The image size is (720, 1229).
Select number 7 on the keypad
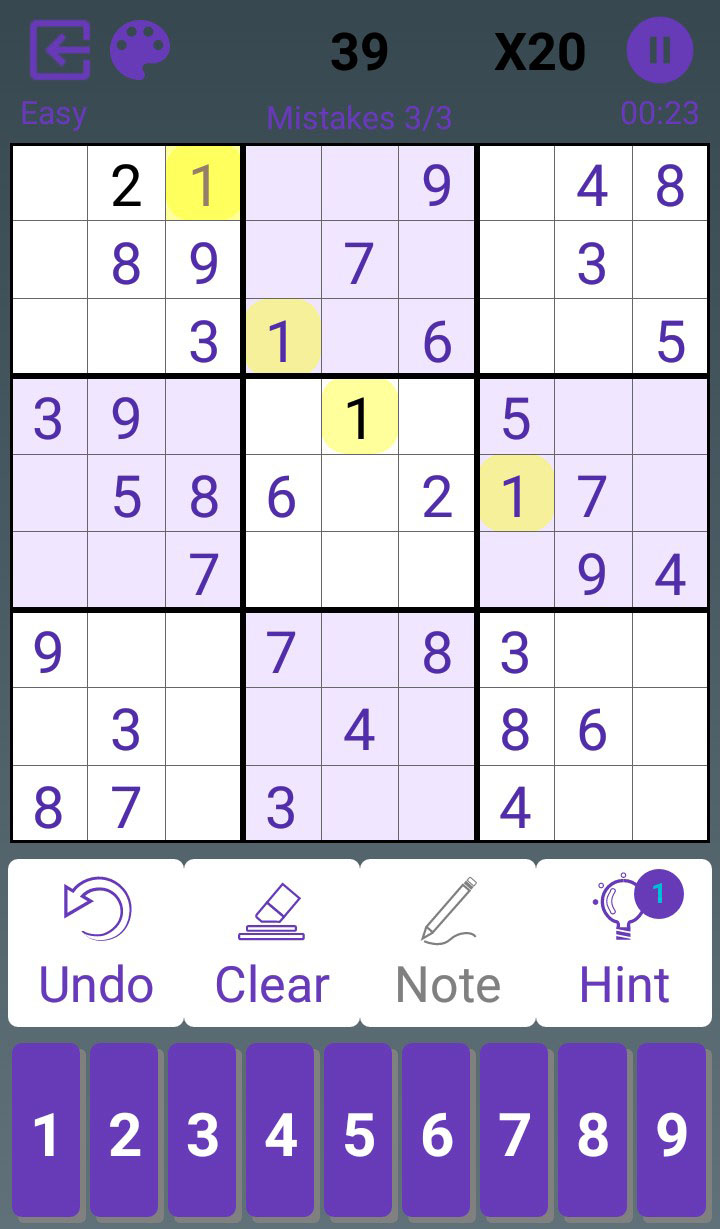[x=515, y=1132]
